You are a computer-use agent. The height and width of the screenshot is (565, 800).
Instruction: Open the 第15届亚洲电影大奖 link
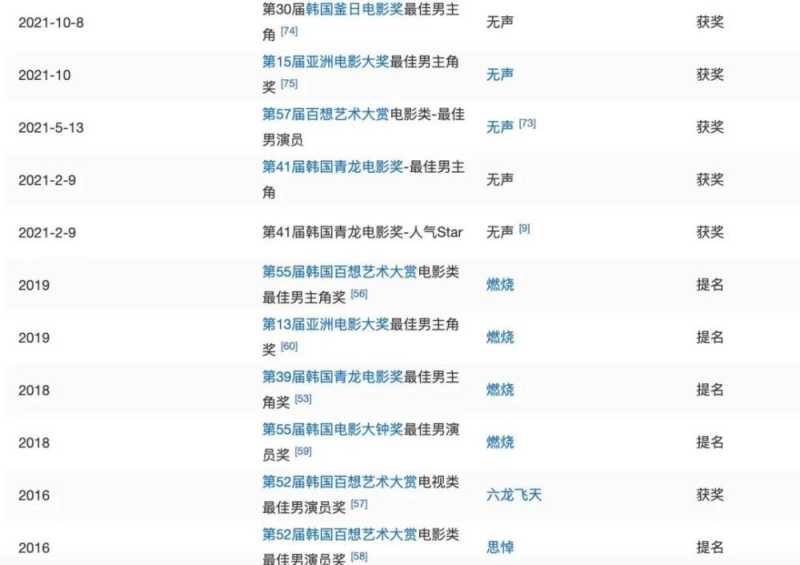[324, 62]
